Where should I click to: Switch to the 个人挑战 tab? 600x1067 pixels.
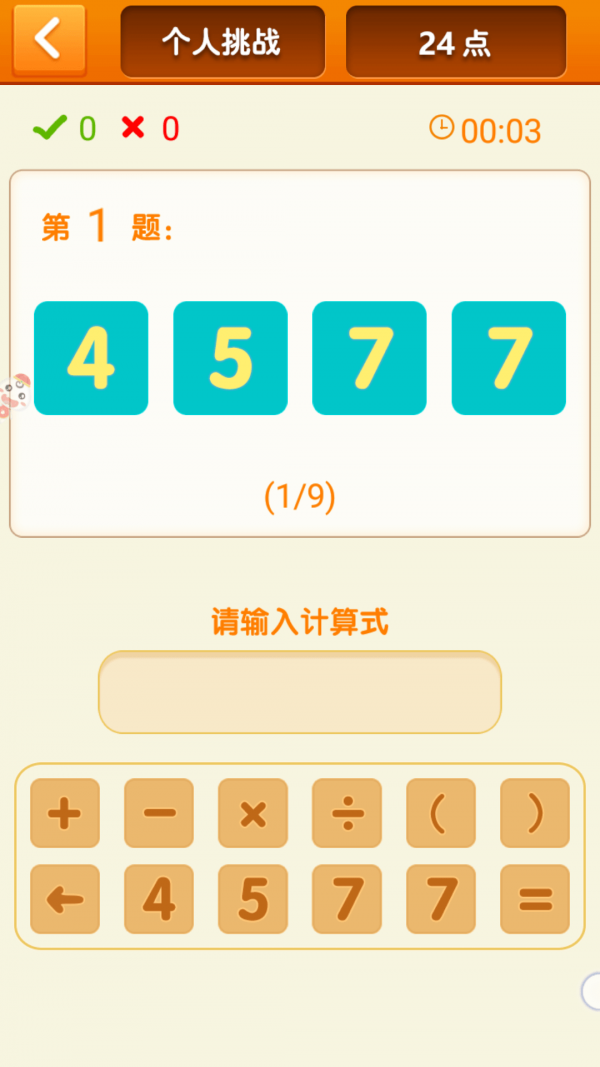click(x=222, y=42)
